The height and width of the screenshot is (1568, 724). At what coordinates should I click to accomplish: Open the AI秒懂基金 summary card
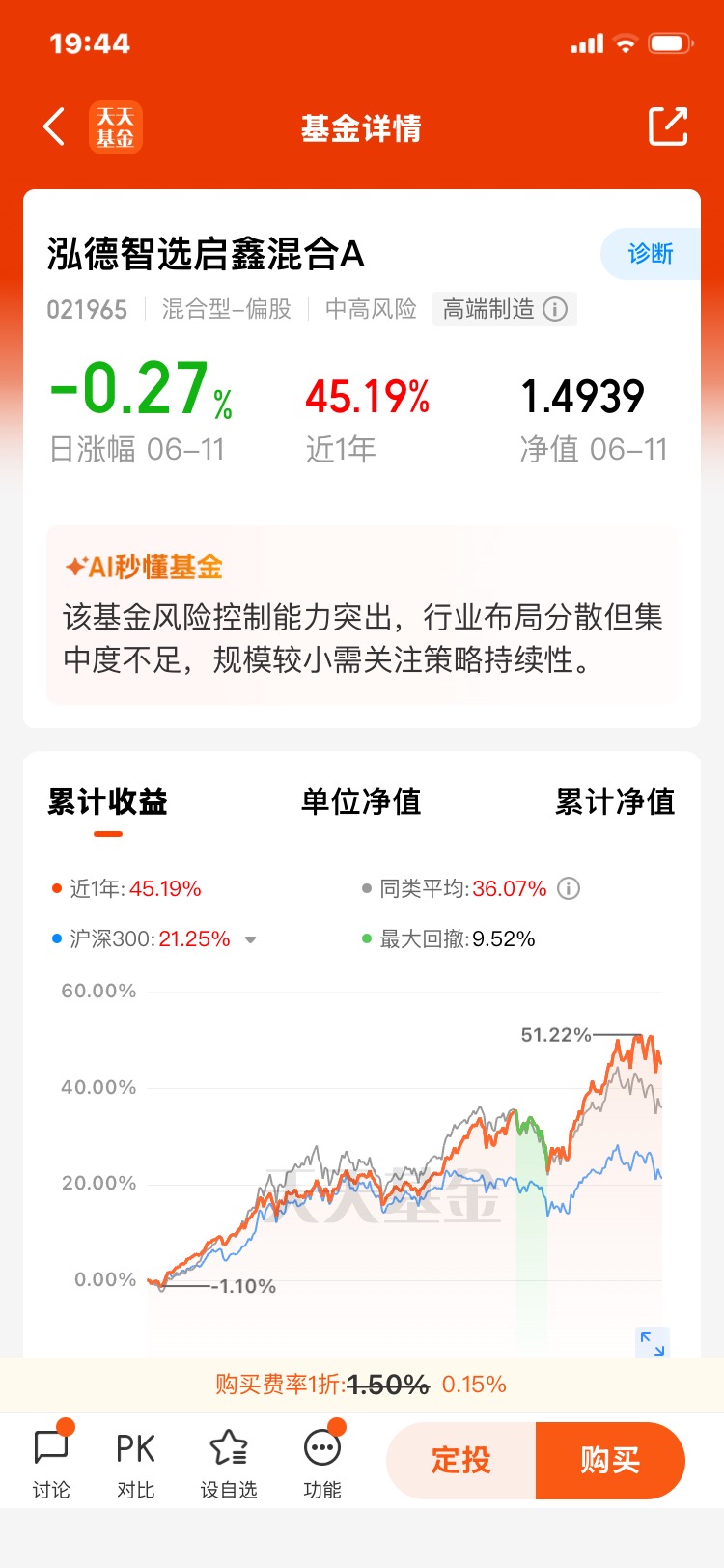point(362,615)
